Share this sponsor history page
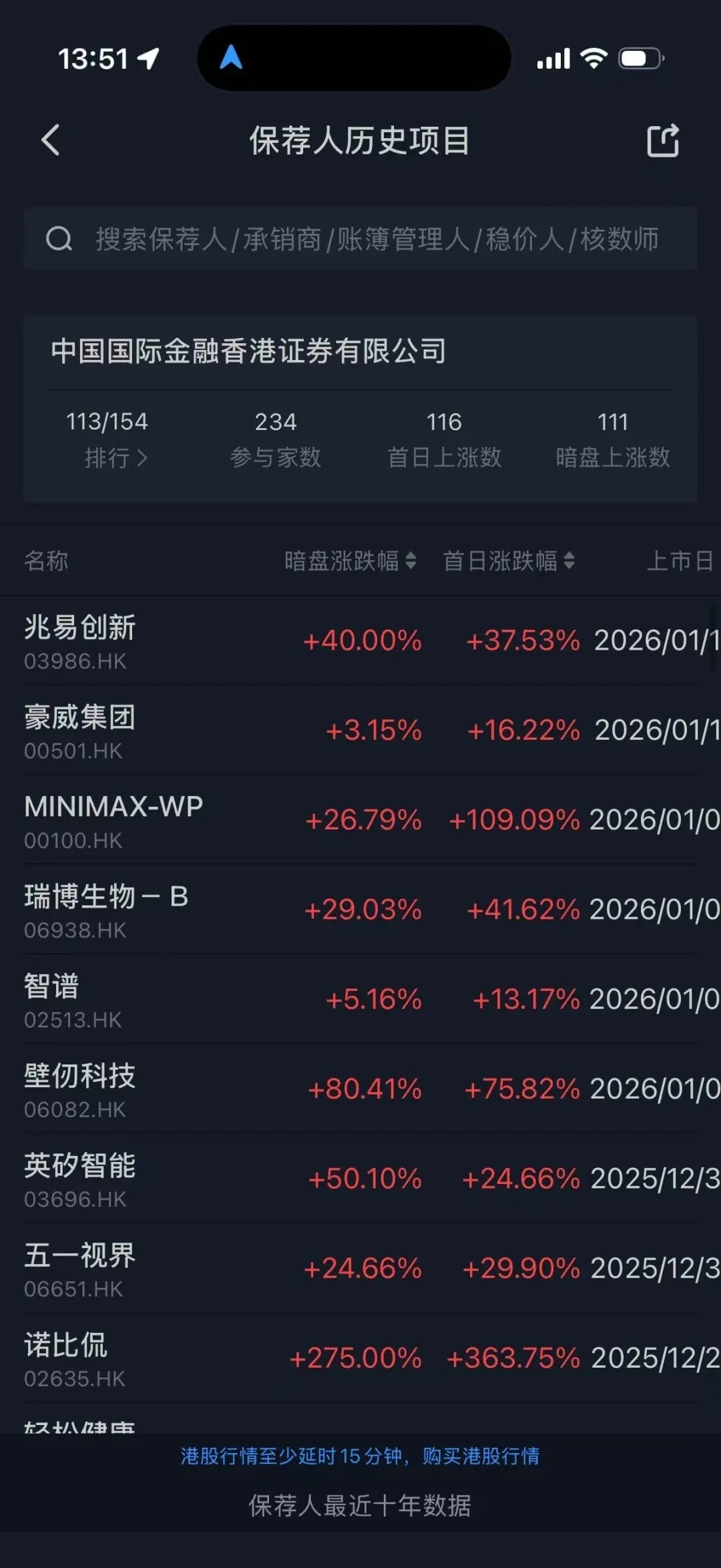This screenshot has width=721, height=1568. (663, 140)
